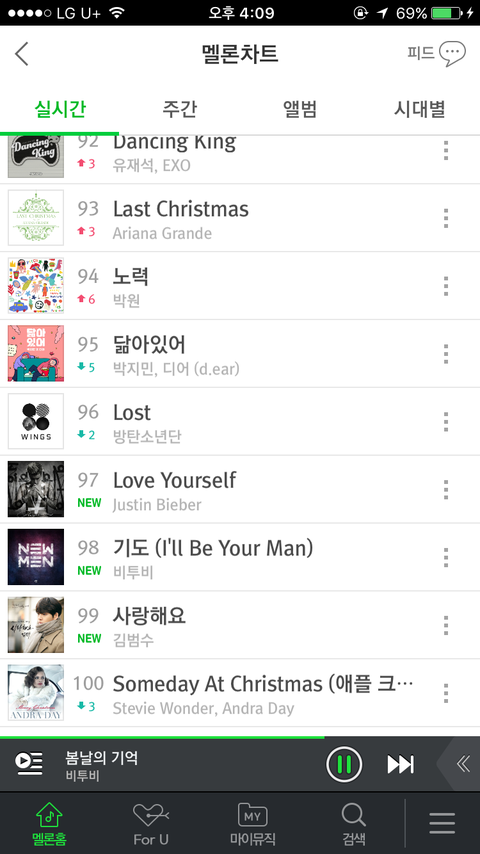Open the 피드 speech bubble
The image size is (480, 854).
point(436,53)
